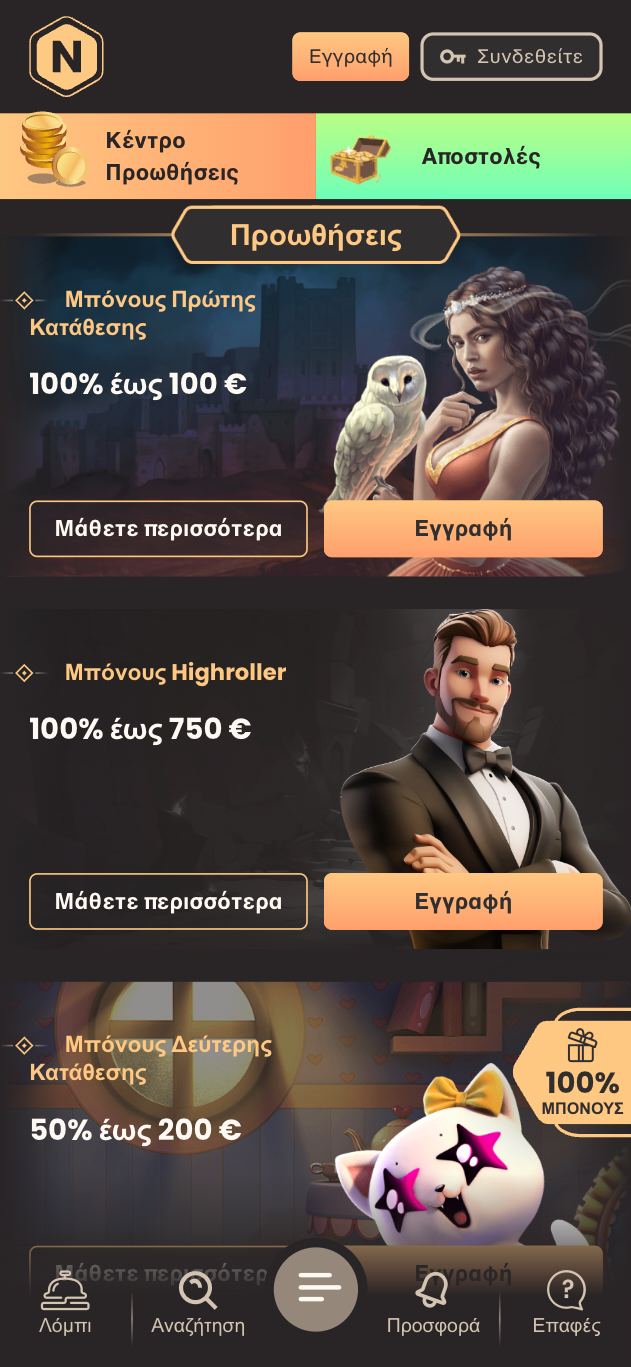Learn more about the first deposit bonus

point(168,528)
